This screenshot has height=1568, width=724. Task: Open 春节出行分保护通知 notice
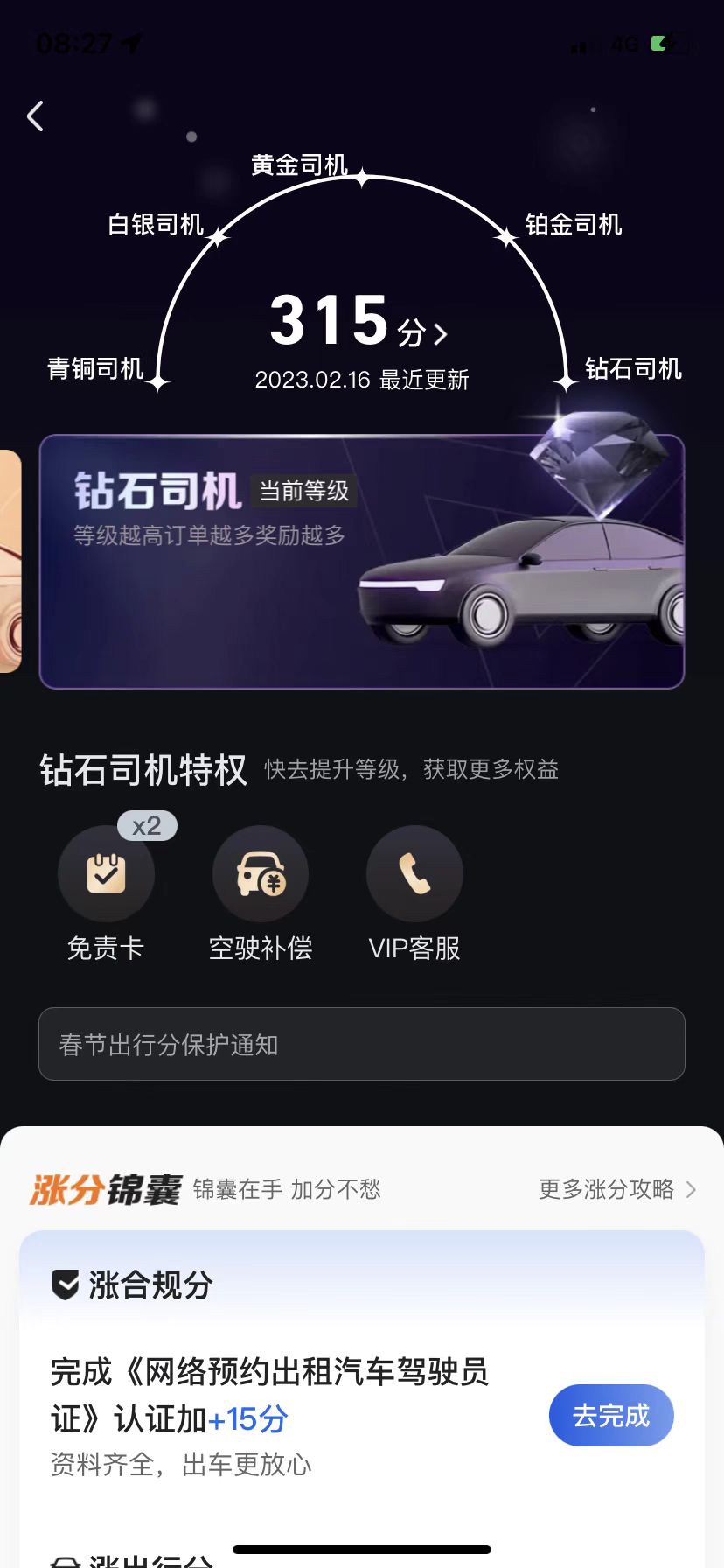point(362,1044)
